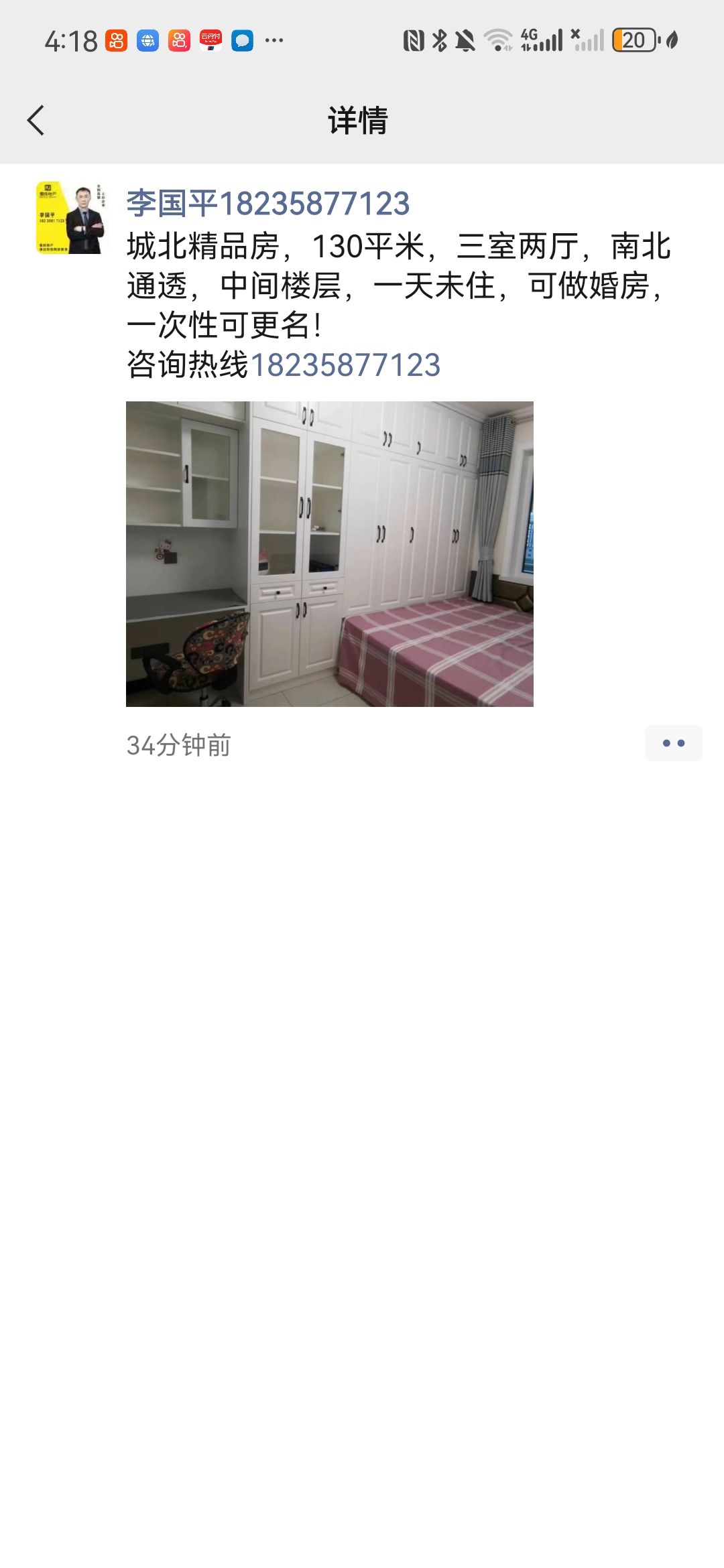Tap the hotline number after 咨询热线
This screenshot has height=1568, width=724.
tap(345, 365)
